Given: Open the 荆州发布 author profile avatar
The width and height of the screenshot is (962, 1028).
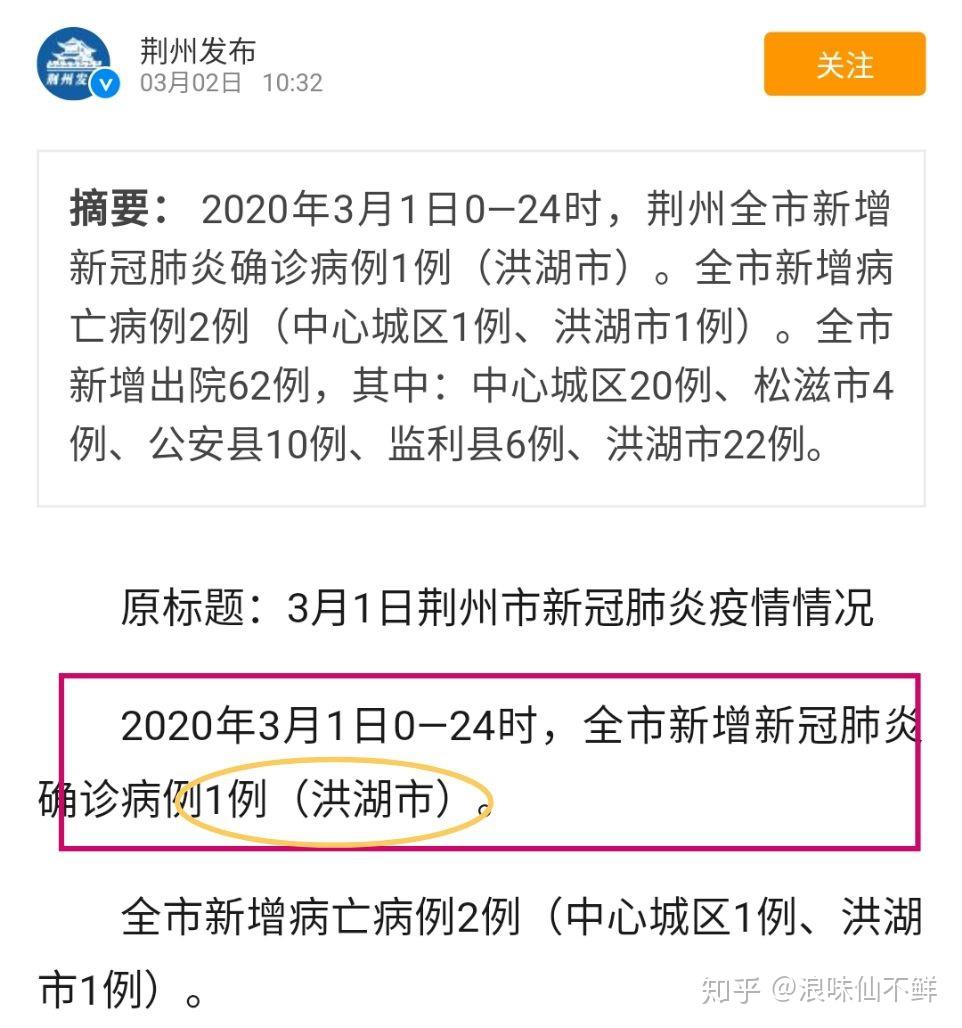Looking at the screenshot, I should (x=77, y=64).
